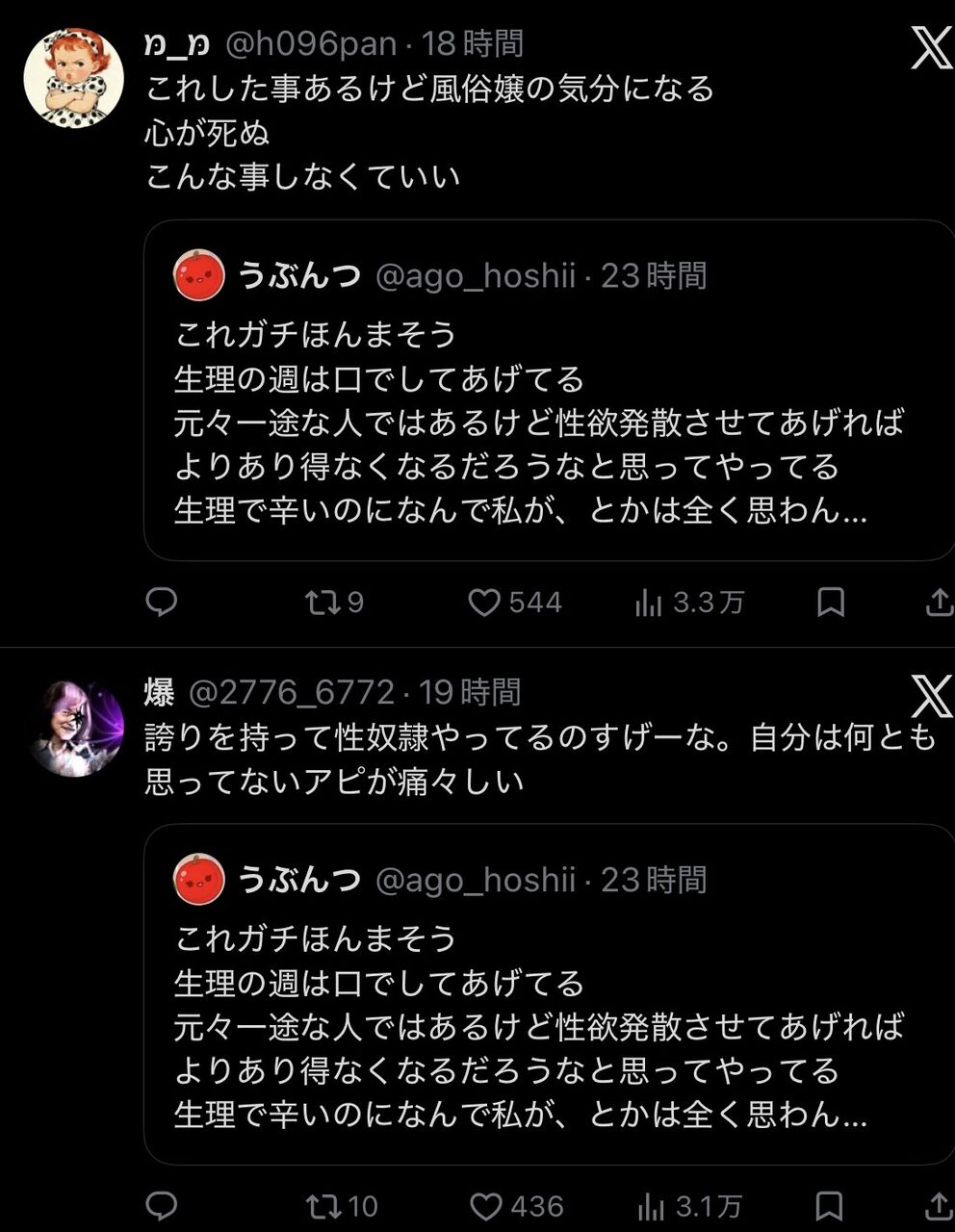The width and height of the screenshot is (955, 1232).
Task: Repost the tweet by @2776_6772
Action: pos(340,1206)
